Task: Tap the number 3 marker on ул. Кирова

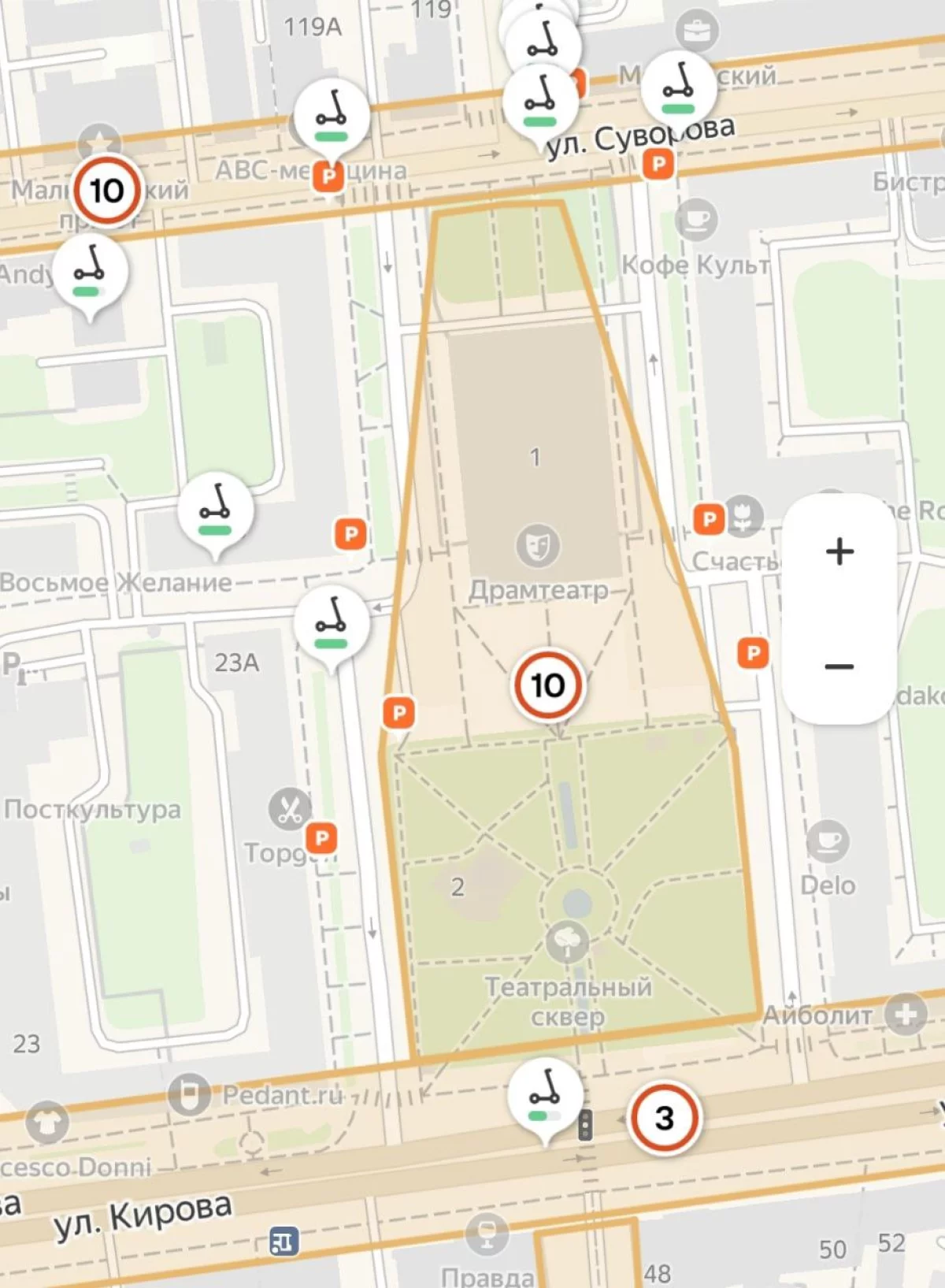Action: tap(664, 1117)
